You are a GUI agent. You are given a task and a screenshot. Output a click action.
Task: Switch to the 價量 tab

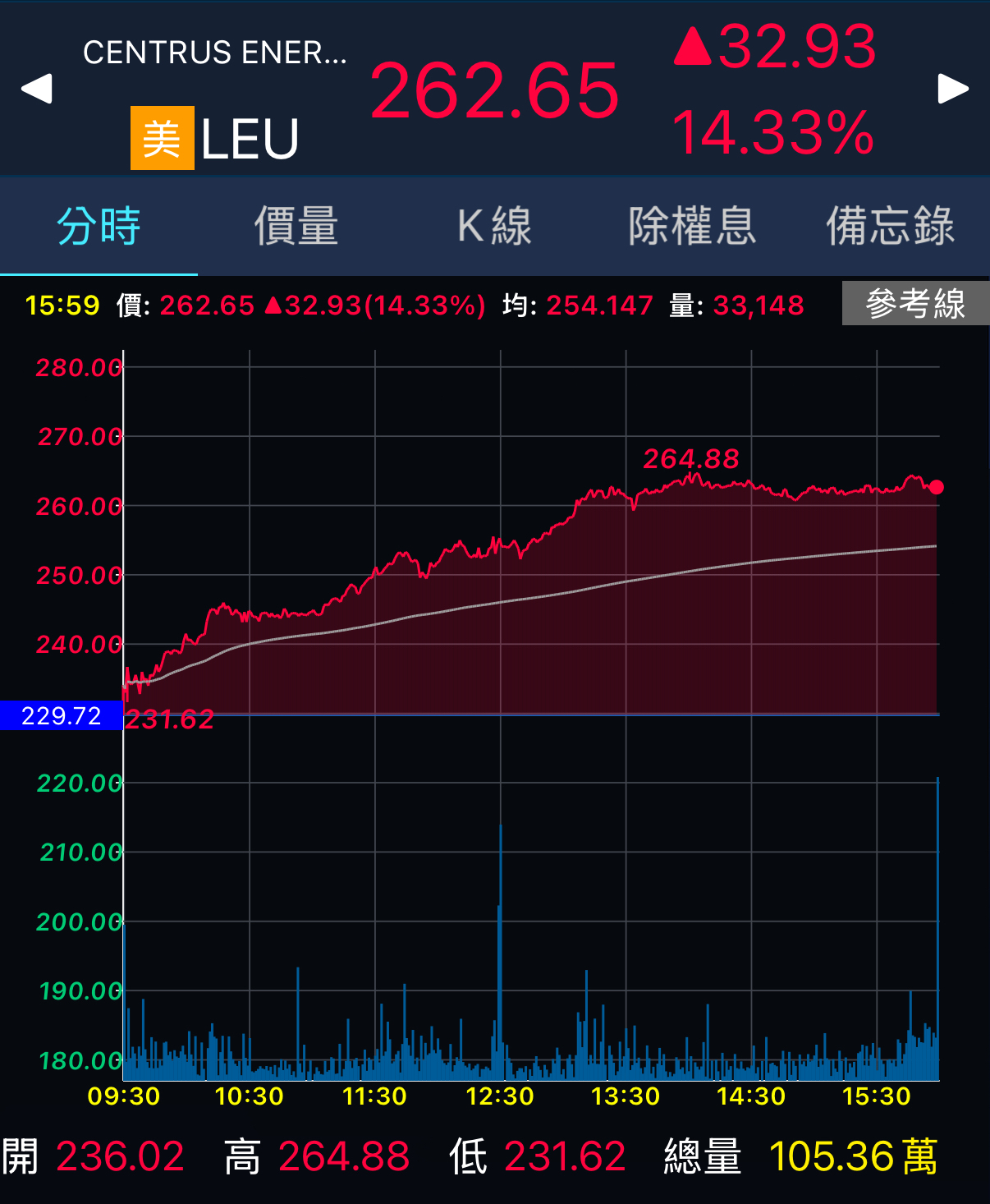(x=296, y=227)
